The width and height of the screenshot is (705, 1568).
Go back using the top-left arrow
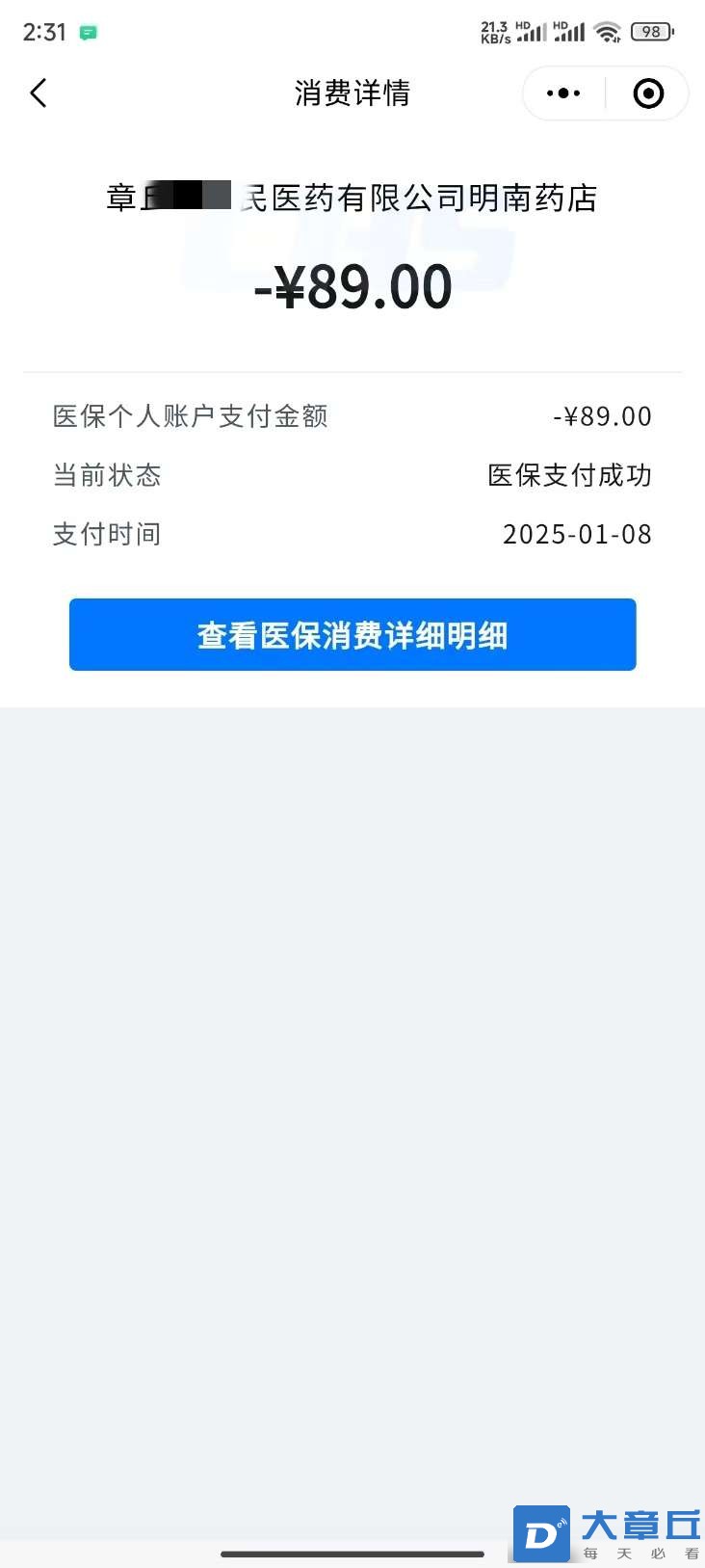39,93
